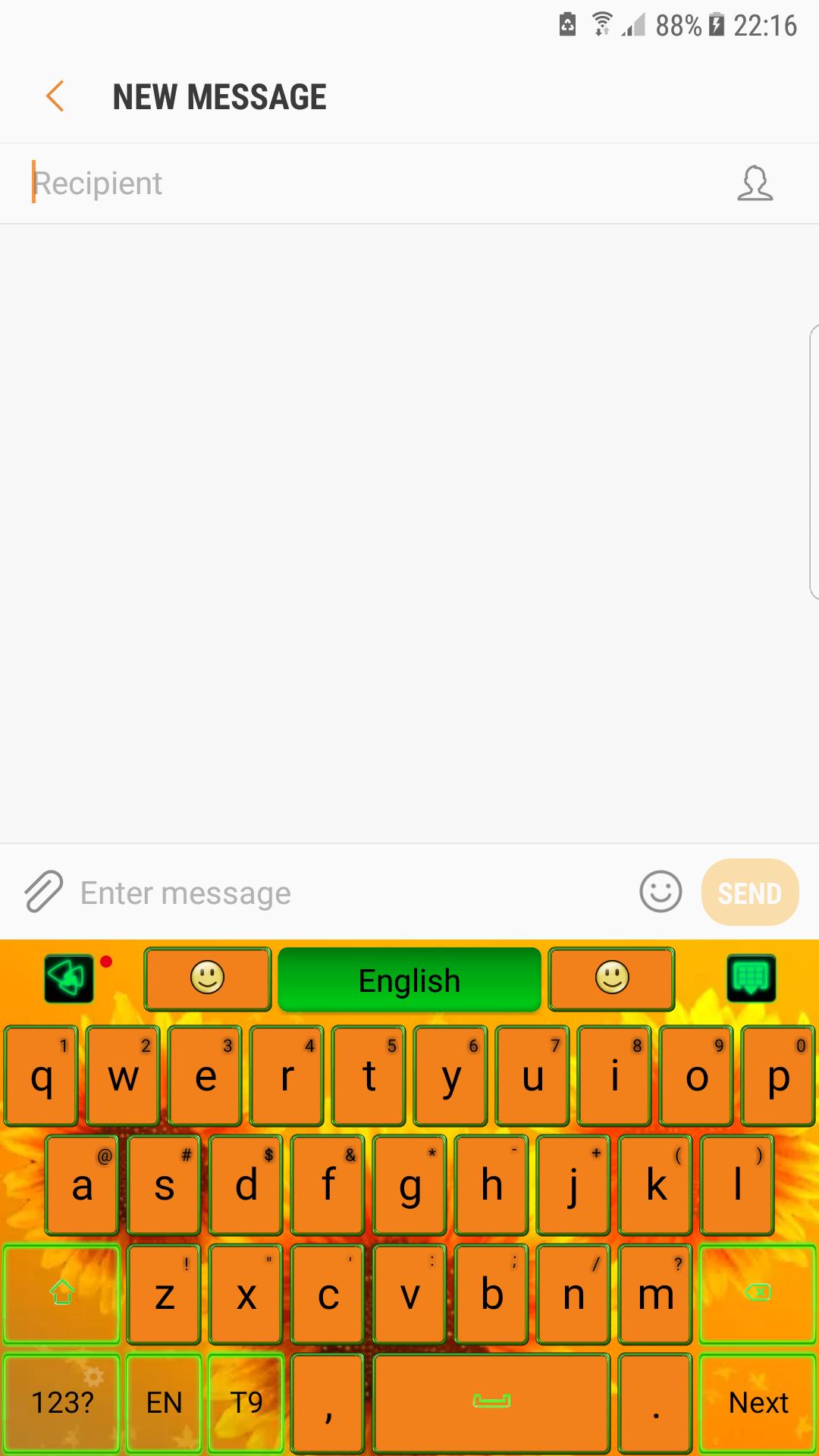This screenshot has height=1456, width=819.
Task: Go back from New Message
Action: click(x=55, y=97)
